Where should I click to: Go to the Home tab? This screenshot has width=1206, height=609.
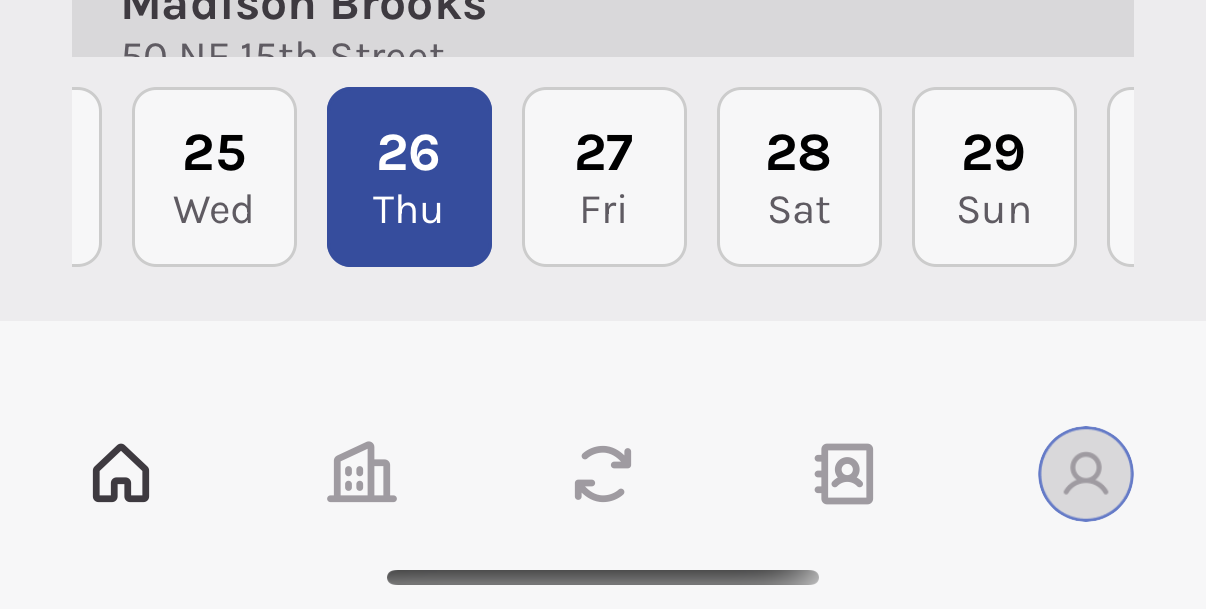(121, 473)
